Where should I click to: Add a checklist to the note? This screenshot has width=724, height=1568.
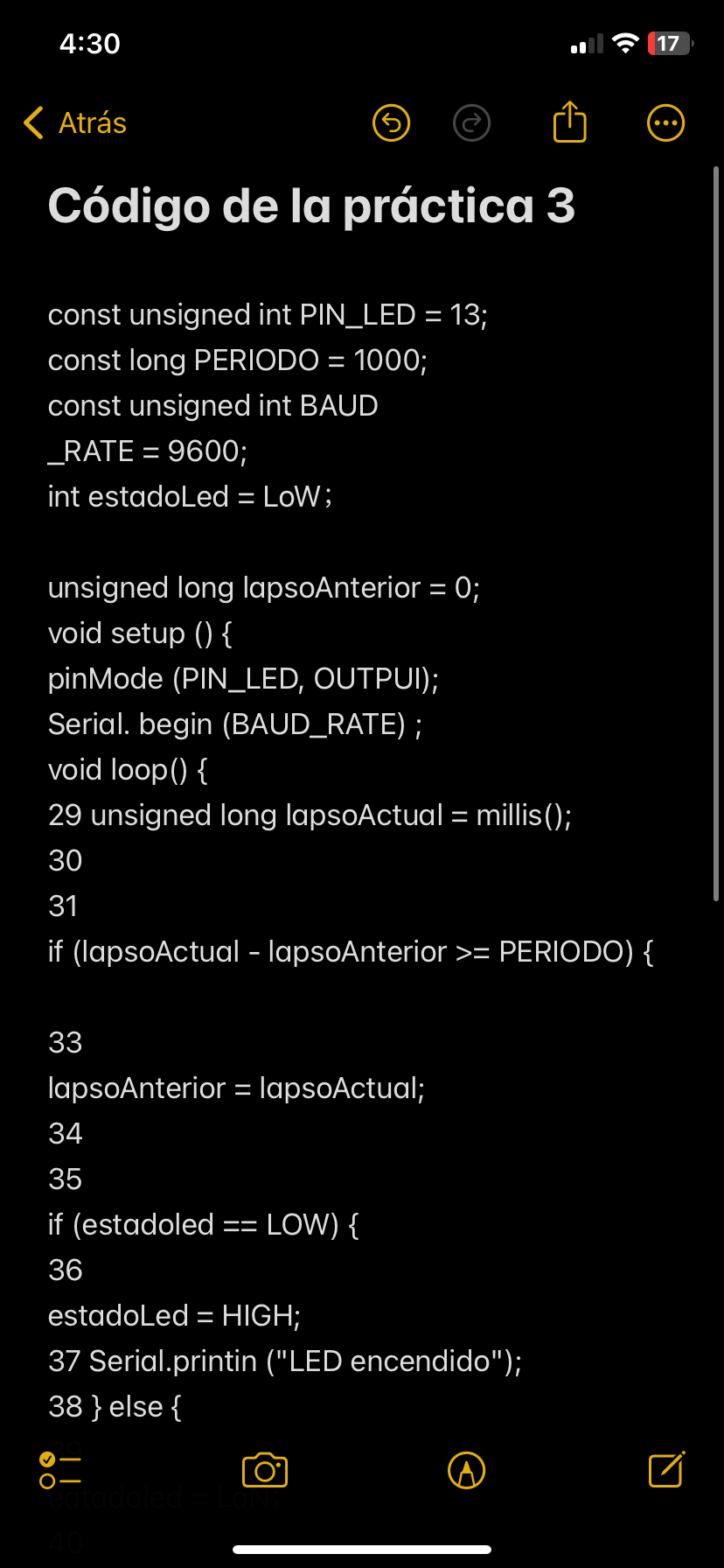point(59,1470)
